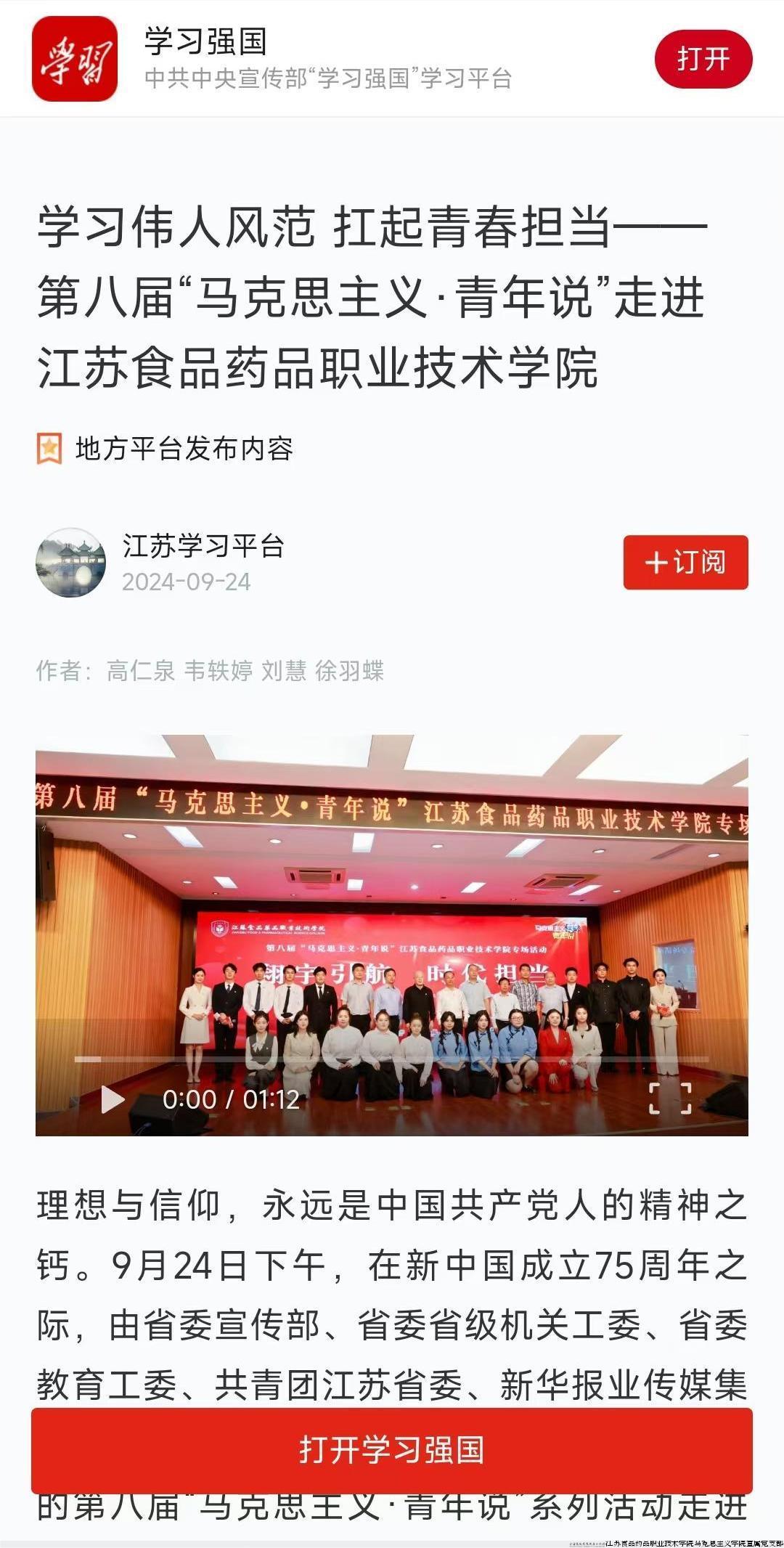
Task: Seek on the video progress bar
Action: pos(392,1059)
